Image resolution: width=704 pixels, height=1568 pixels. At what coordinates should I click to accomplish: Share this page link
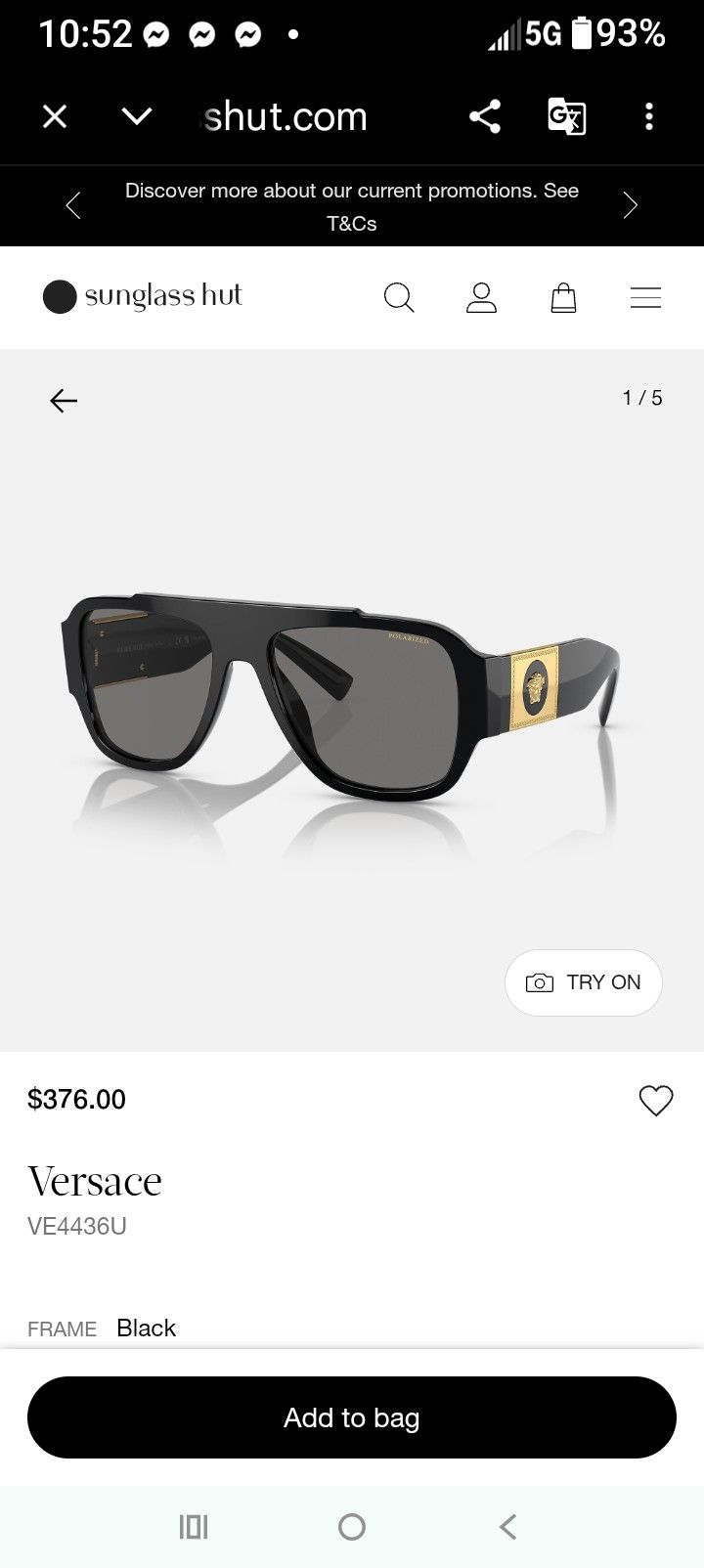click(x=485, y=117)
